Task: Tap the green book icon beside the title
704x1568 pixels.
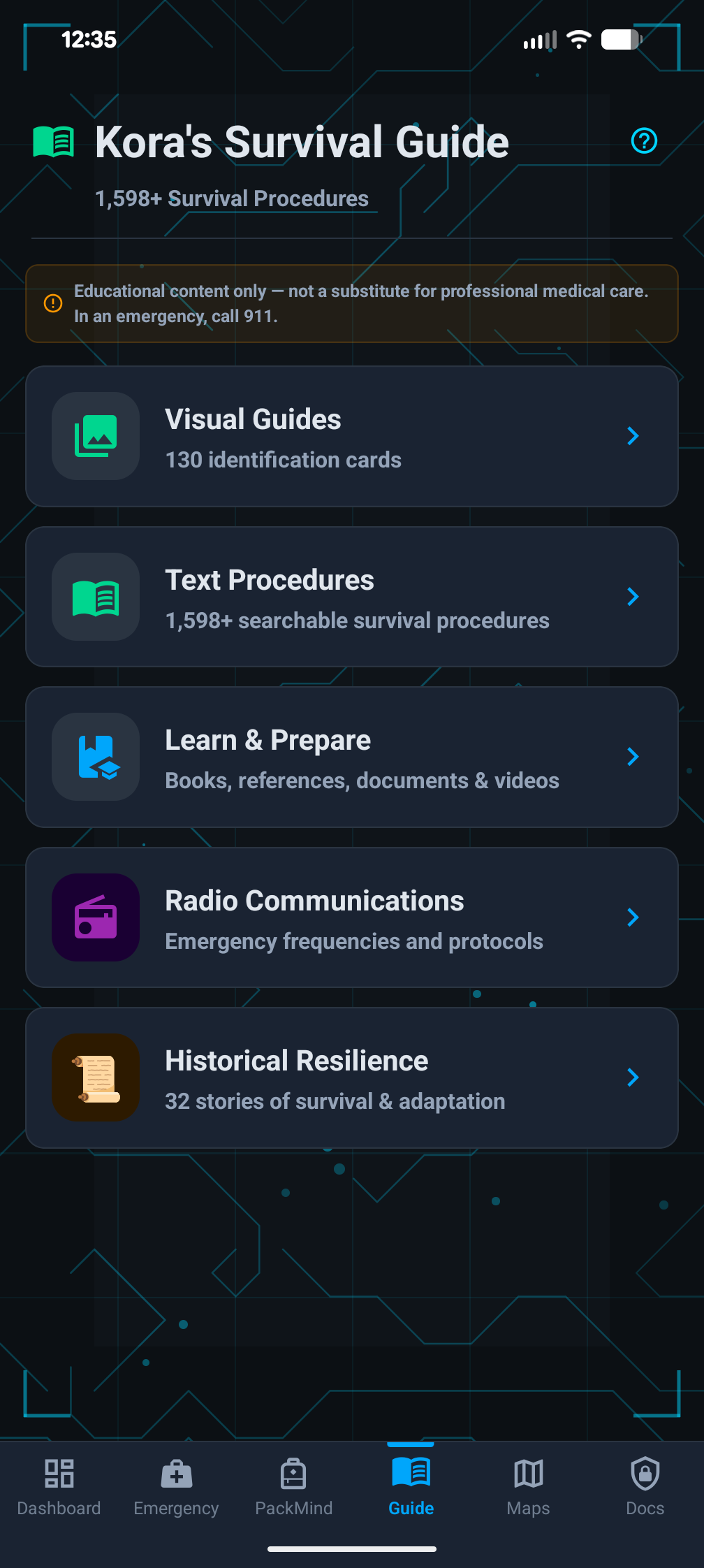Action: pos(52,140)
